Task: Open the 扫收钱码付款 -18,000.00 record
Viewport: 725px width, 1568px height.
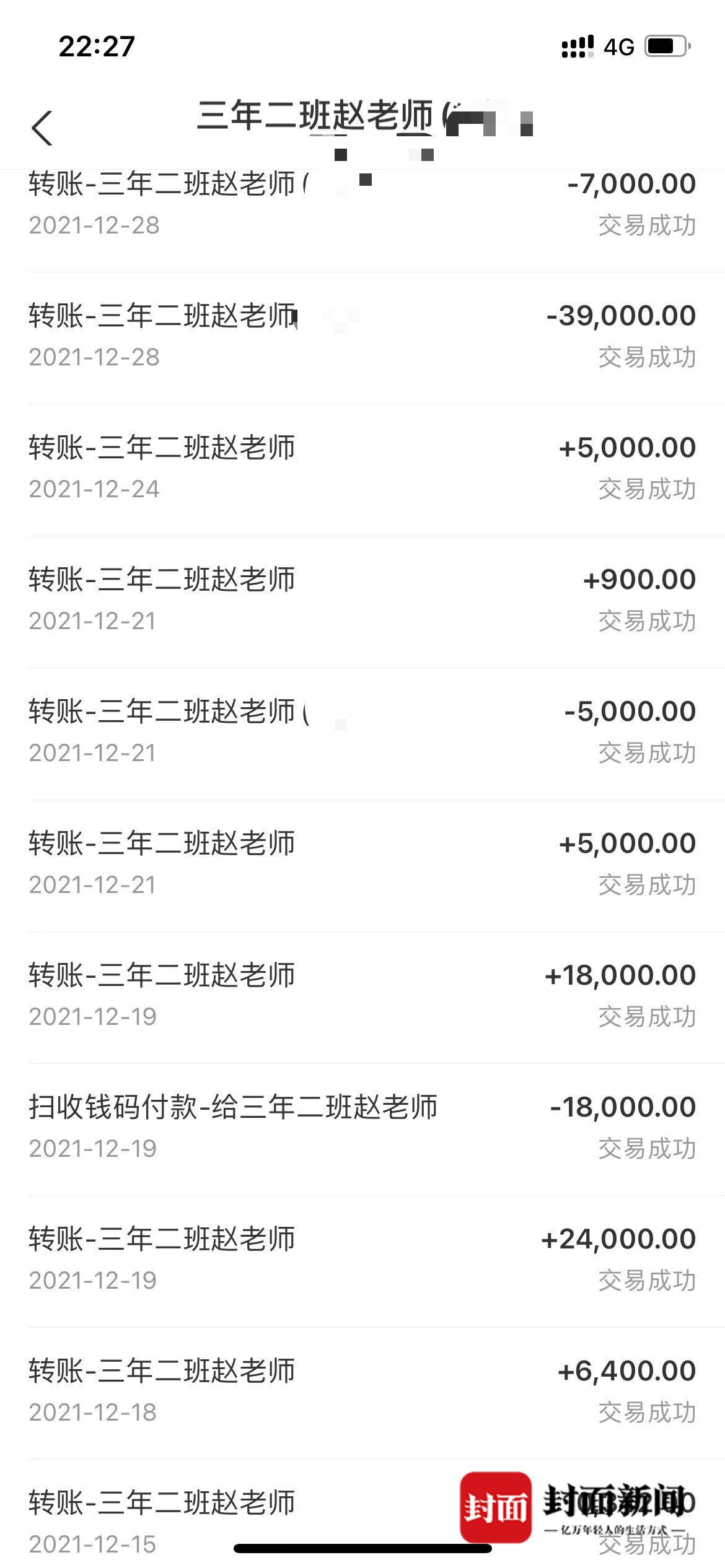Action: click(x=362, y=1130)
